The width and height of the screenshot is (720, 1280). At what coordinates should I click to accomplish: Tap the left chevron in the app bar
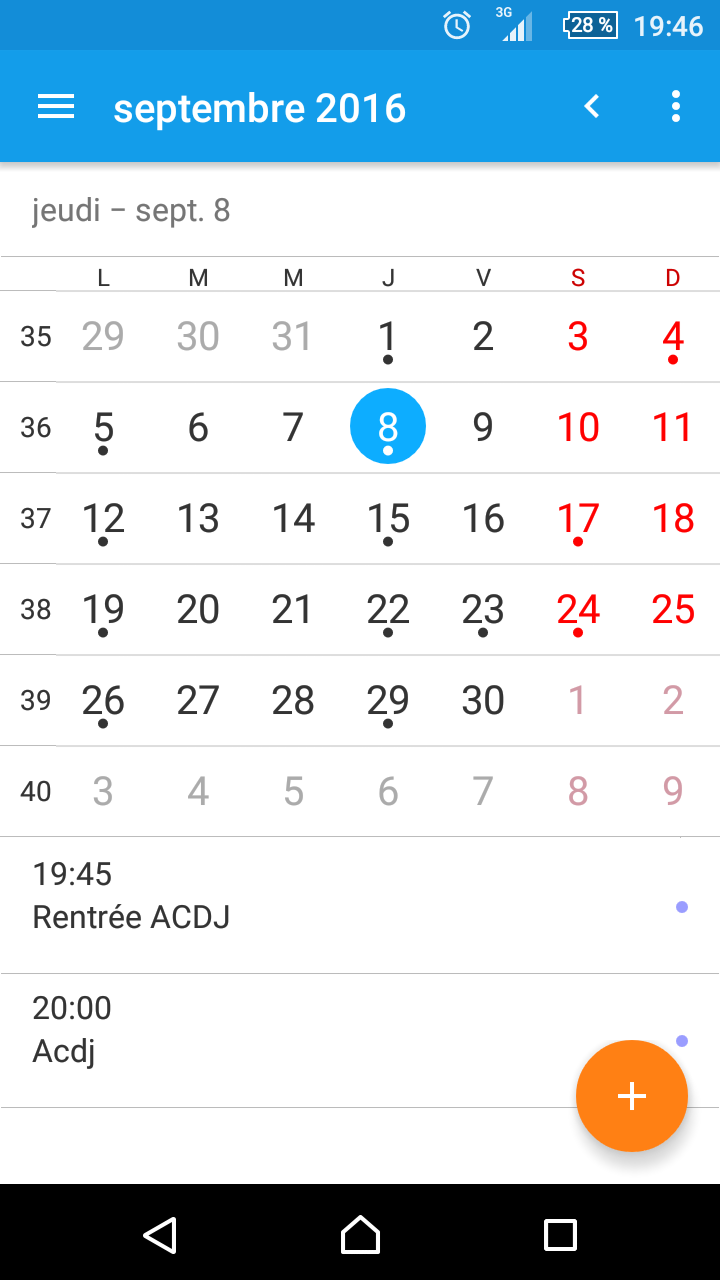pyautogui.click(x=592, y=106)
